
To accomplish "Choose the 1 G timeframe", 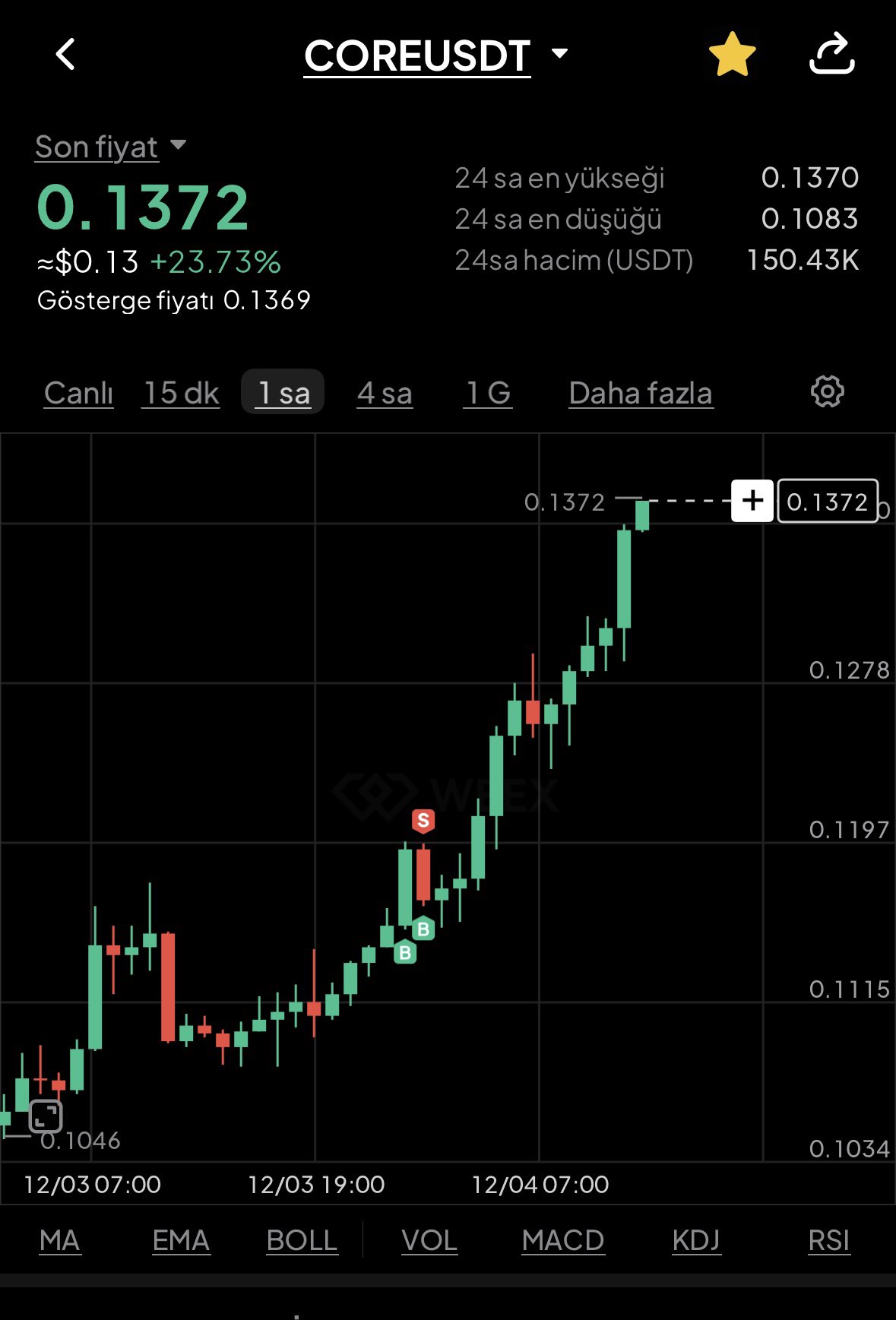I will click(x=488, y=393).
